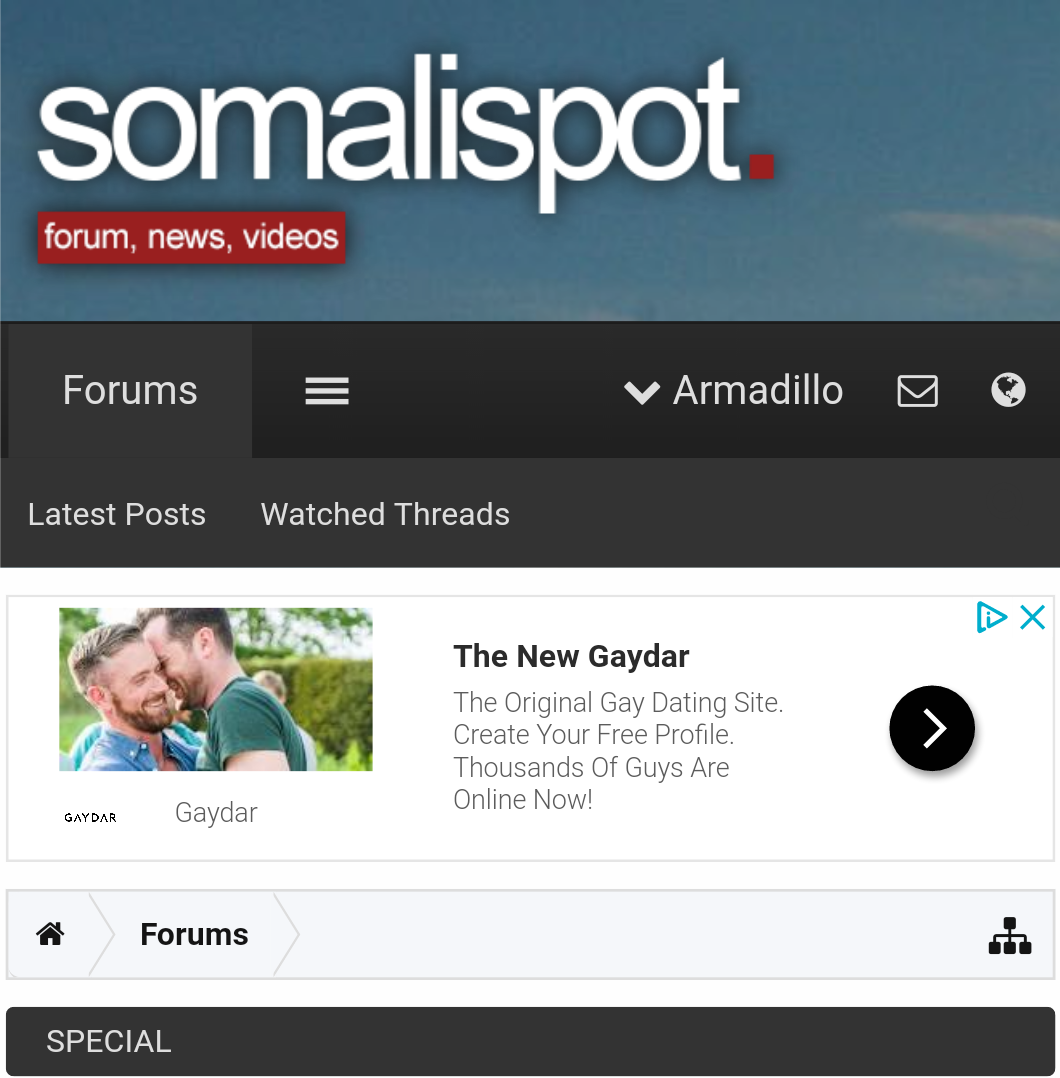Open the forum sitemap tree icon
The width and height of the screenshot is (1060, 1078).
click(x=1009, y=936)
